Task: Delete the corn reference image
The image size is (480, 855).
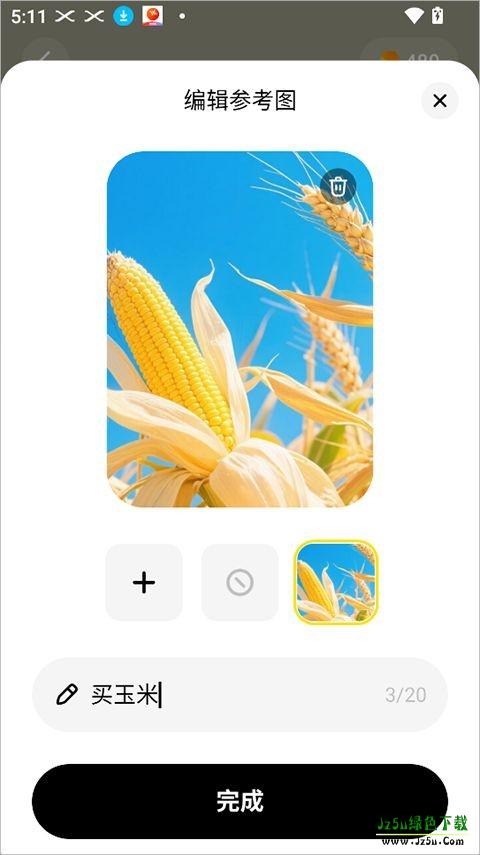Action: pyautogui.click(x=338, y=186)
